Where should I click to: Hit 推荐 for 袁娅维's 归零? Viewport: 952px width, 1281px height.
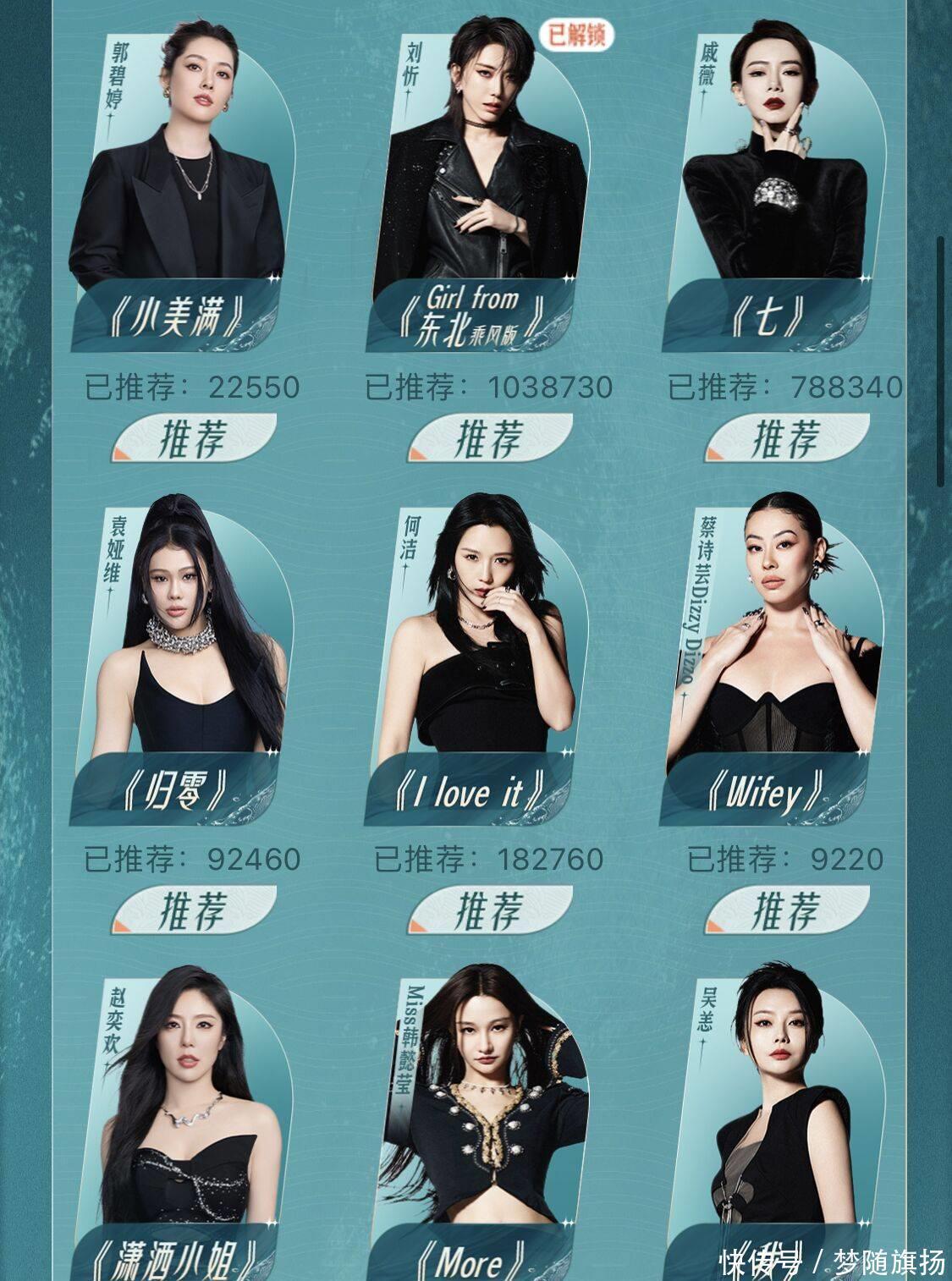tap(194, 910)
